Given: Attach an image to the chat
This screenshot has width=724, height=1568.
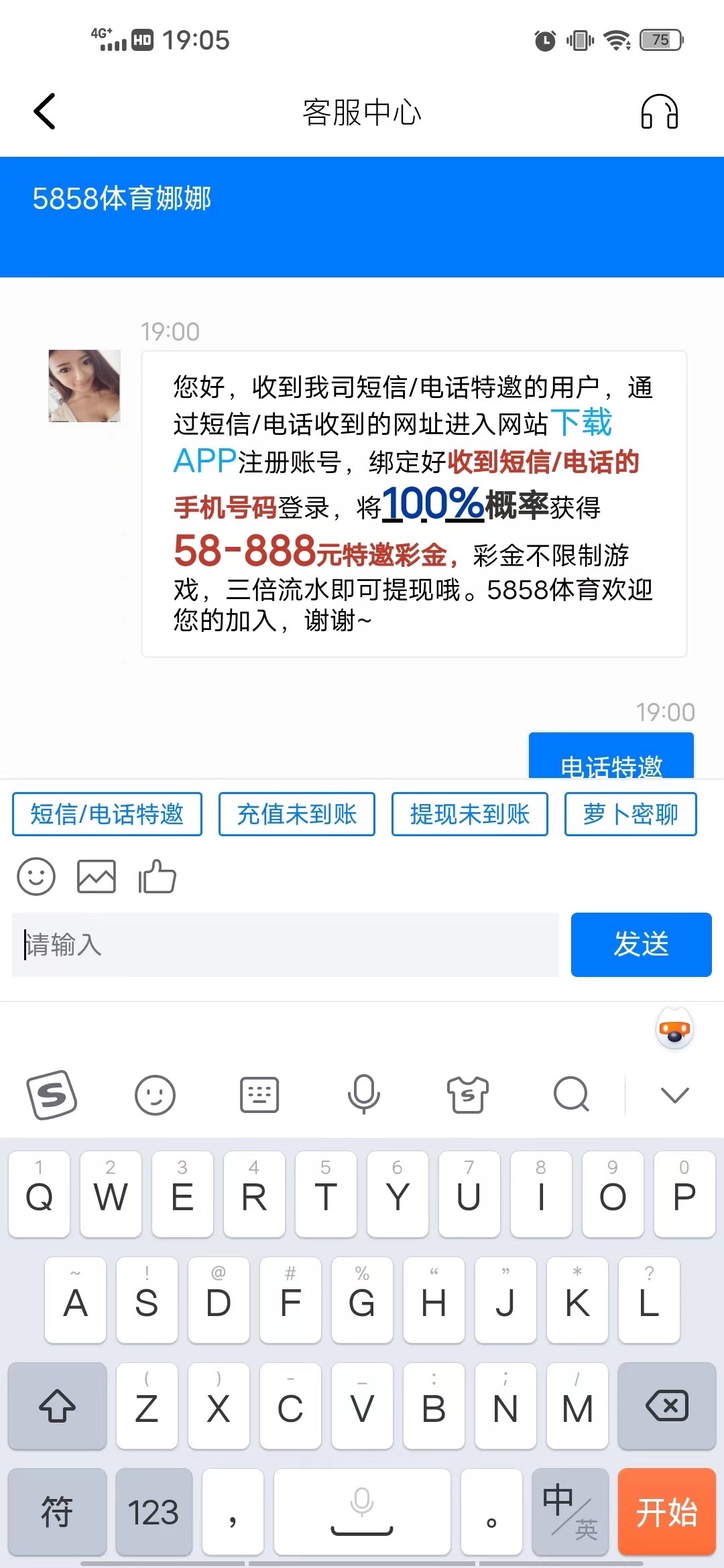Looking at the screenshot, I should 97,876.
